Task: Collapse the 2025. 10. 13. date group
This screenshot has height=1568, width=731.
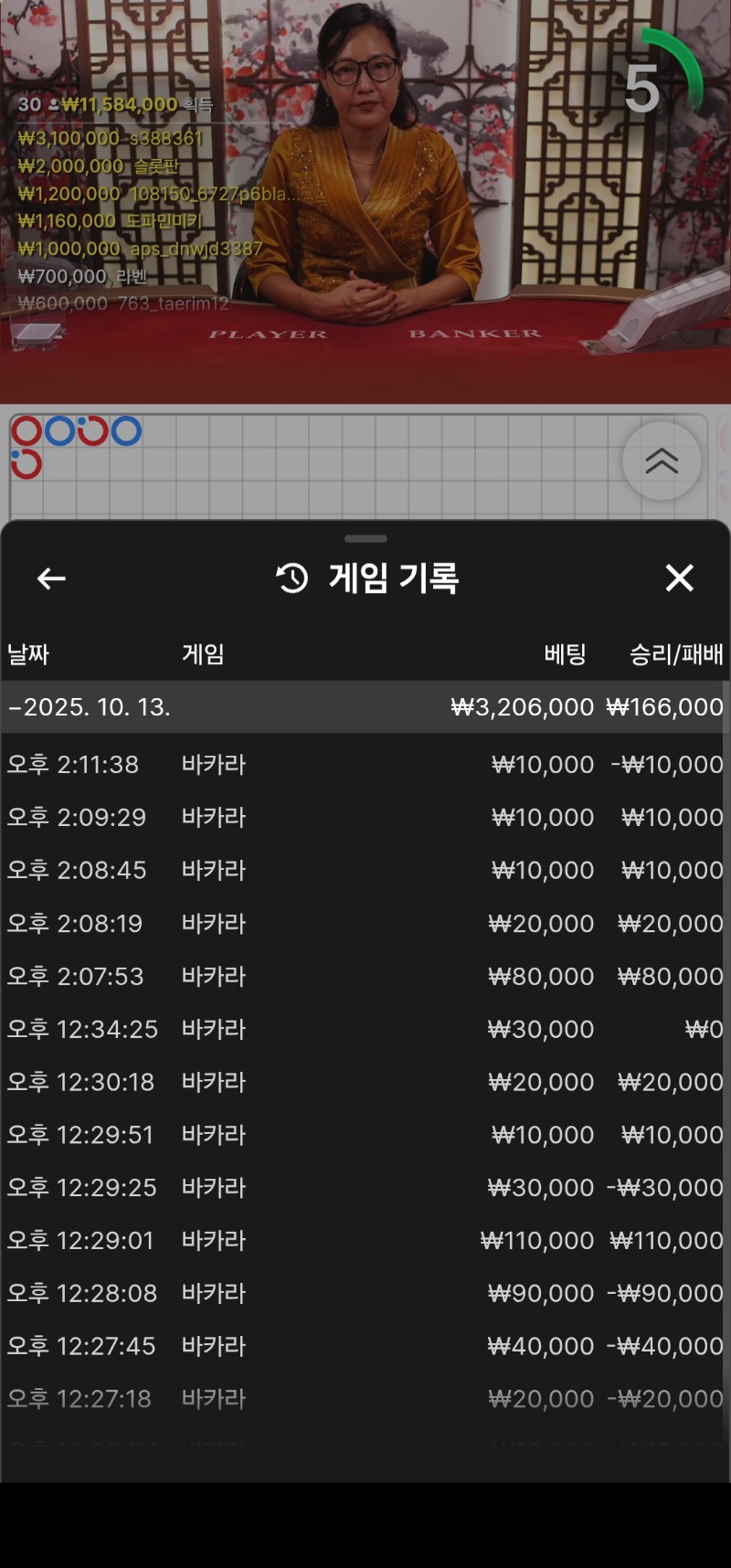Action: coord(90,707)
